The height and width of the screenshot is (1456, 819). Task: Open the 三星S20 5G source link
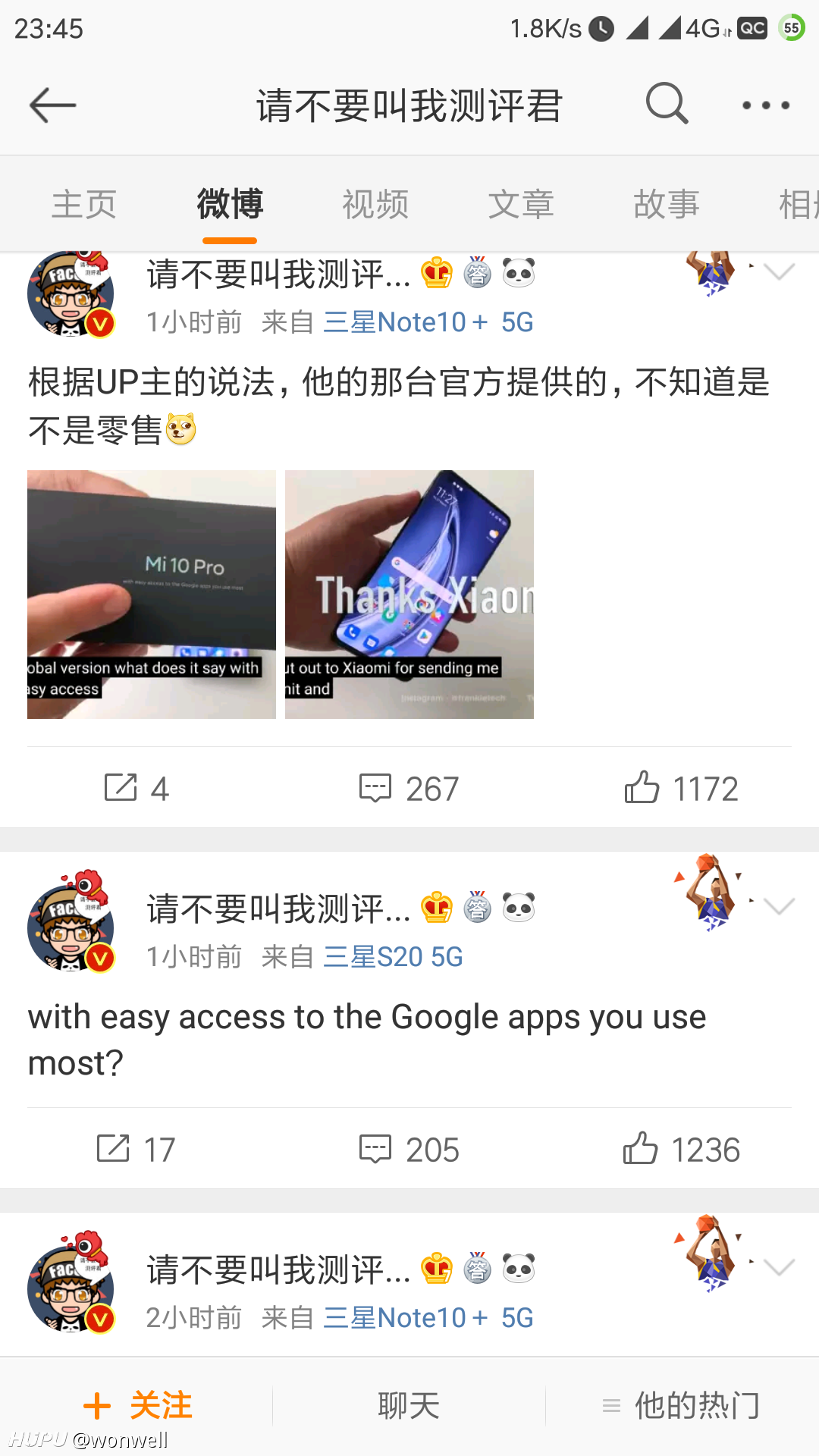click(393, 957)
